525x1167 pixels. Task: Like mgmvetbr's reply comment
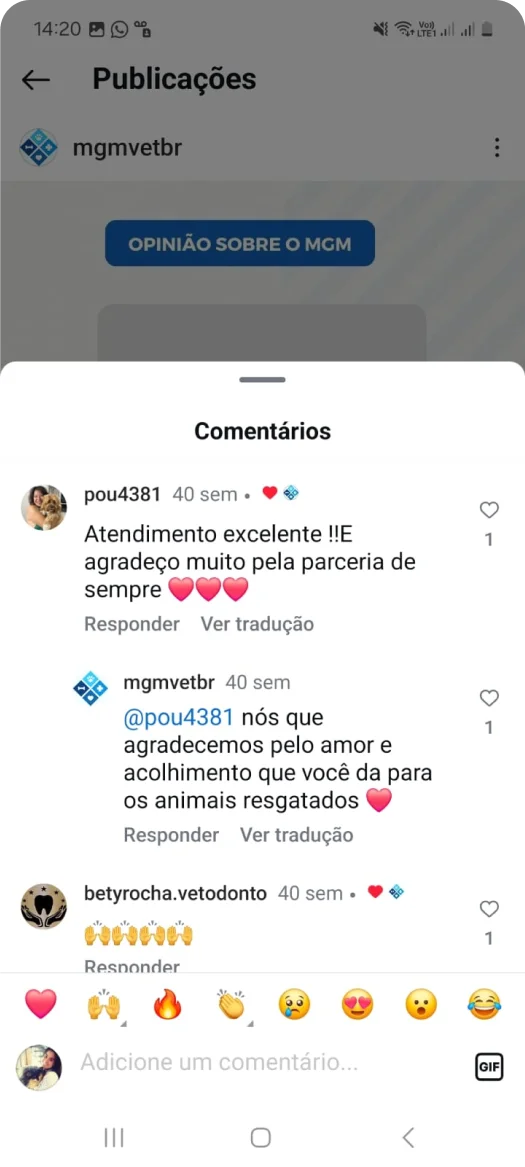pyautogui.click(x=489, y=697)
